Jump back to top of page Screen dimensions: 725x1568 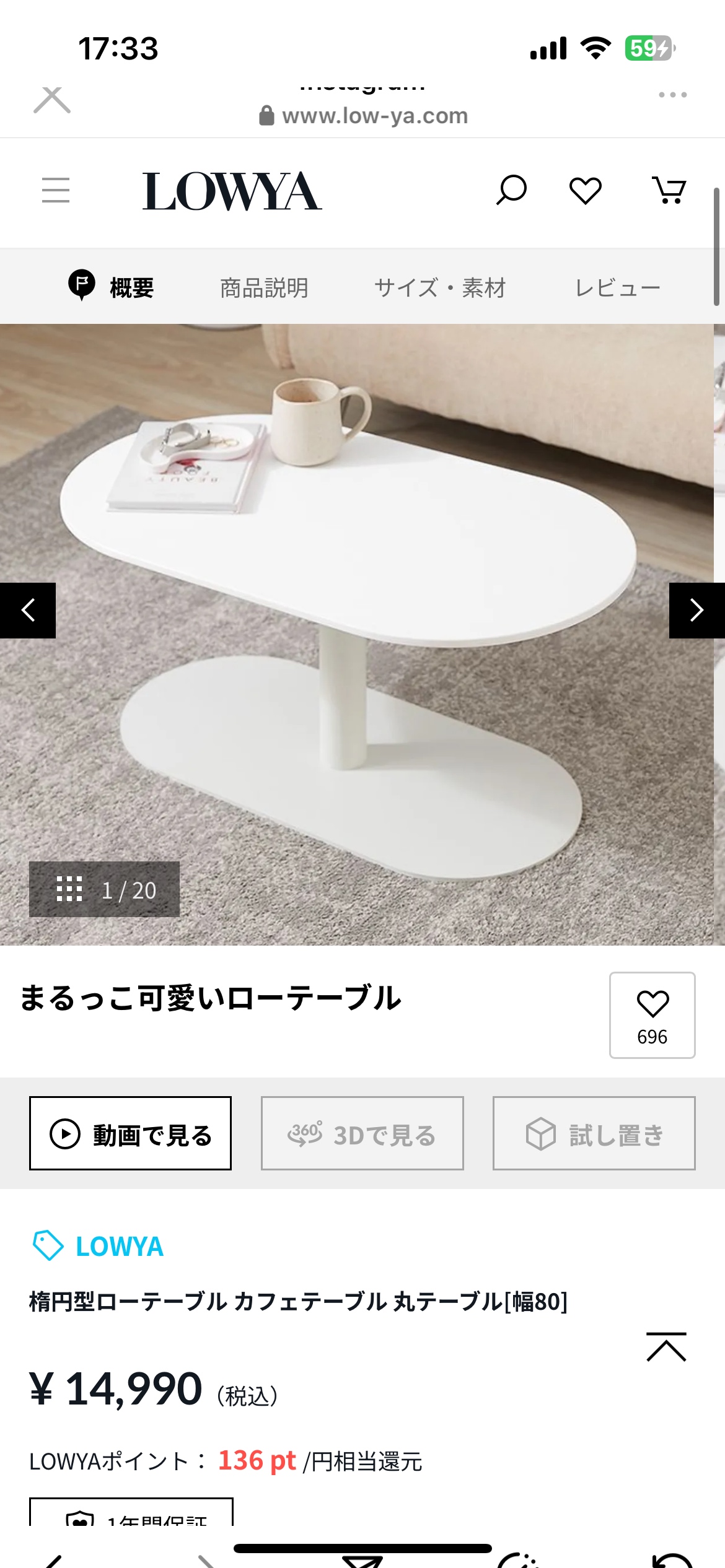666,1348
